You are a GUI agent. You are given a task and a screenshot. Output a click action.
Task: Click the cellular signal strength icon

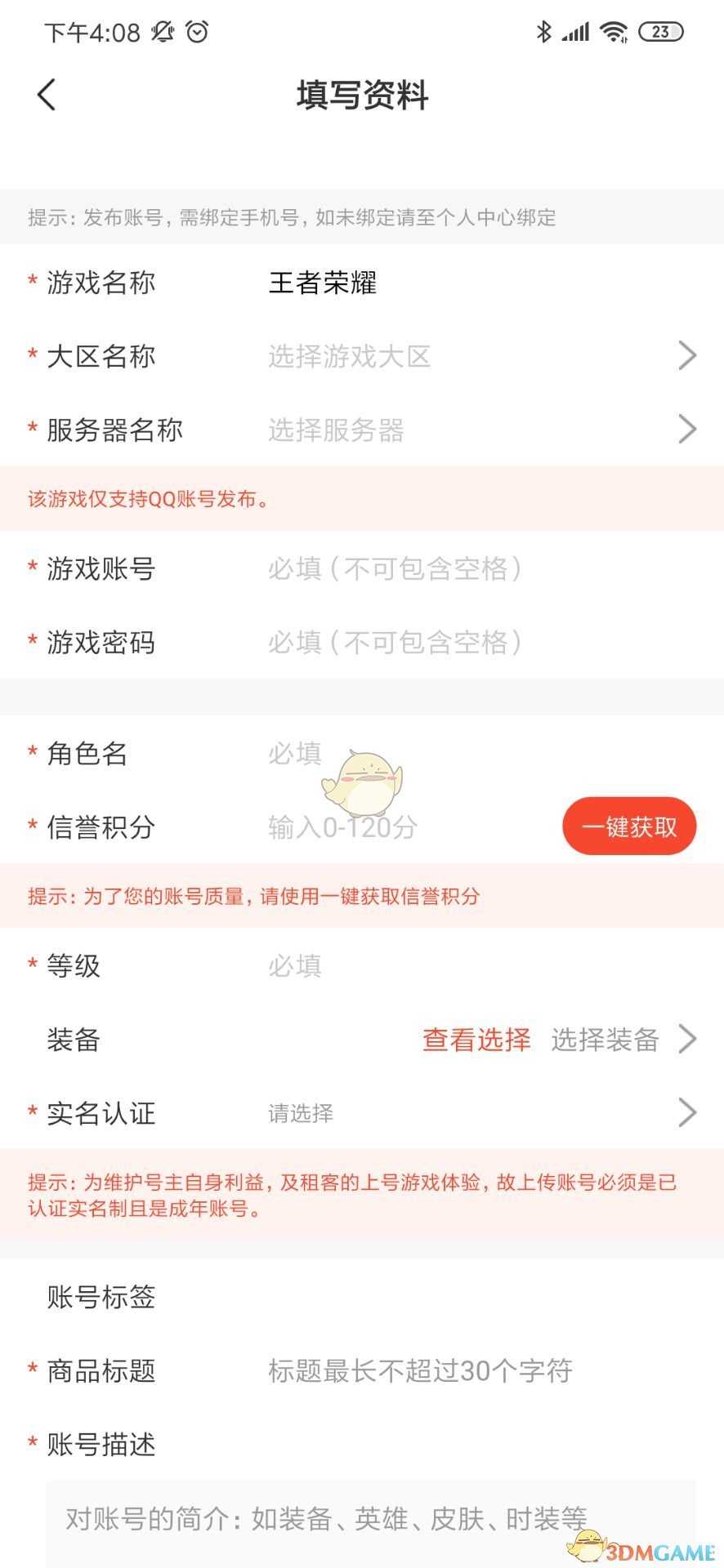[x=574, y=31]
